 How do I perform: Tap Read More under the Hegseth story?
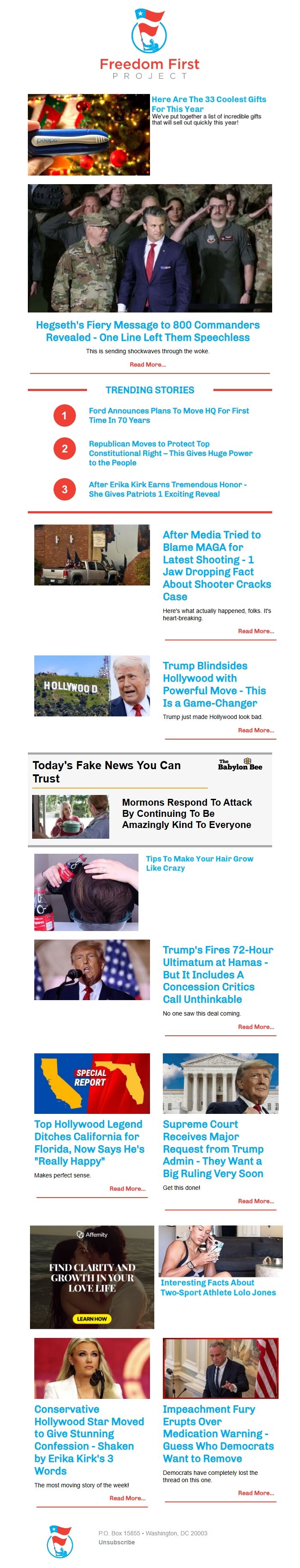click(x=147, y=364)
